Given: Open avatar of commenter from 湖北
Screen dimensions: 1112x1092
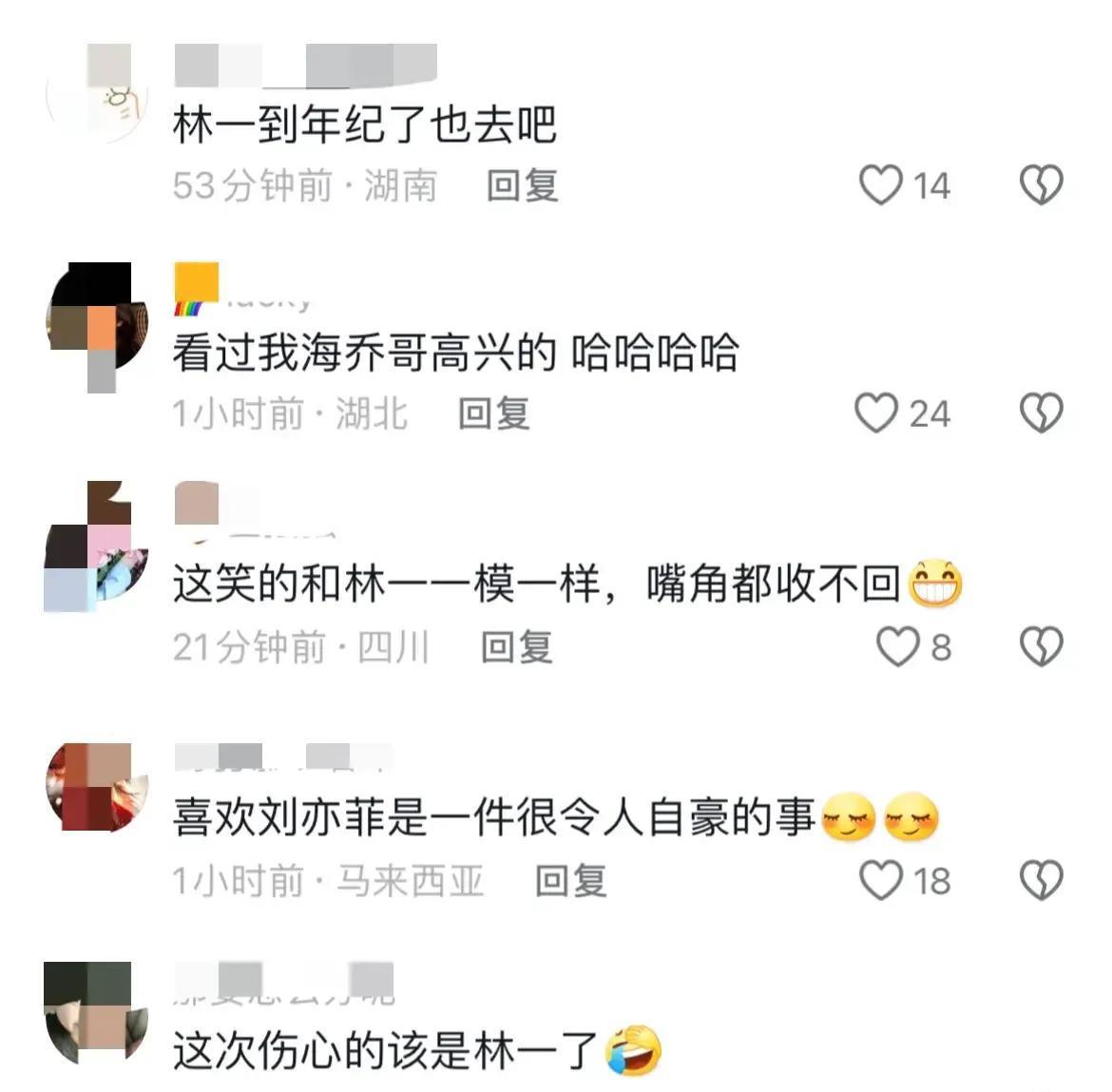Looking at the screenshot, I should 97,323.
